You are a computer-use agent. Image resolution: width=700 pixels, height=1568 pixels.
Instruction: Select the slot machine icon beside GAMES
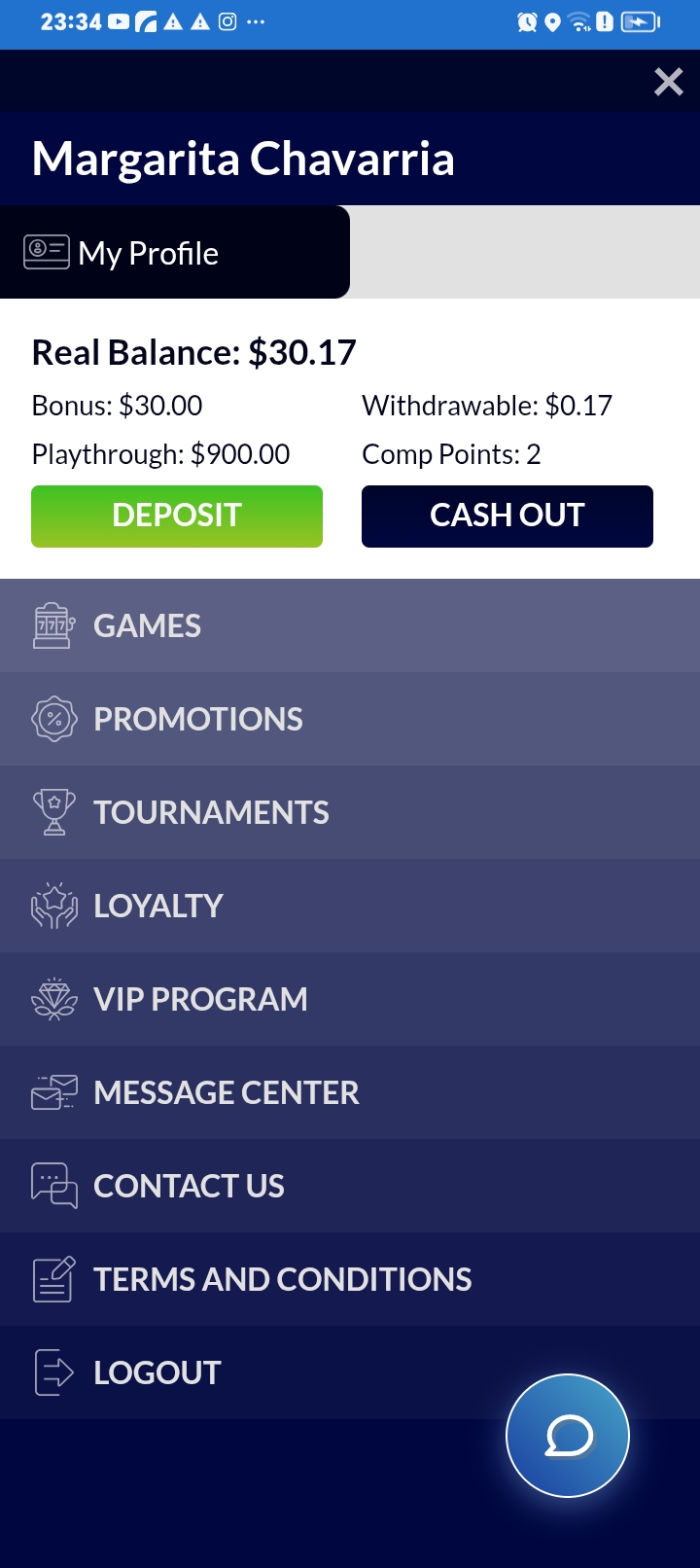[x=54, y=624]
